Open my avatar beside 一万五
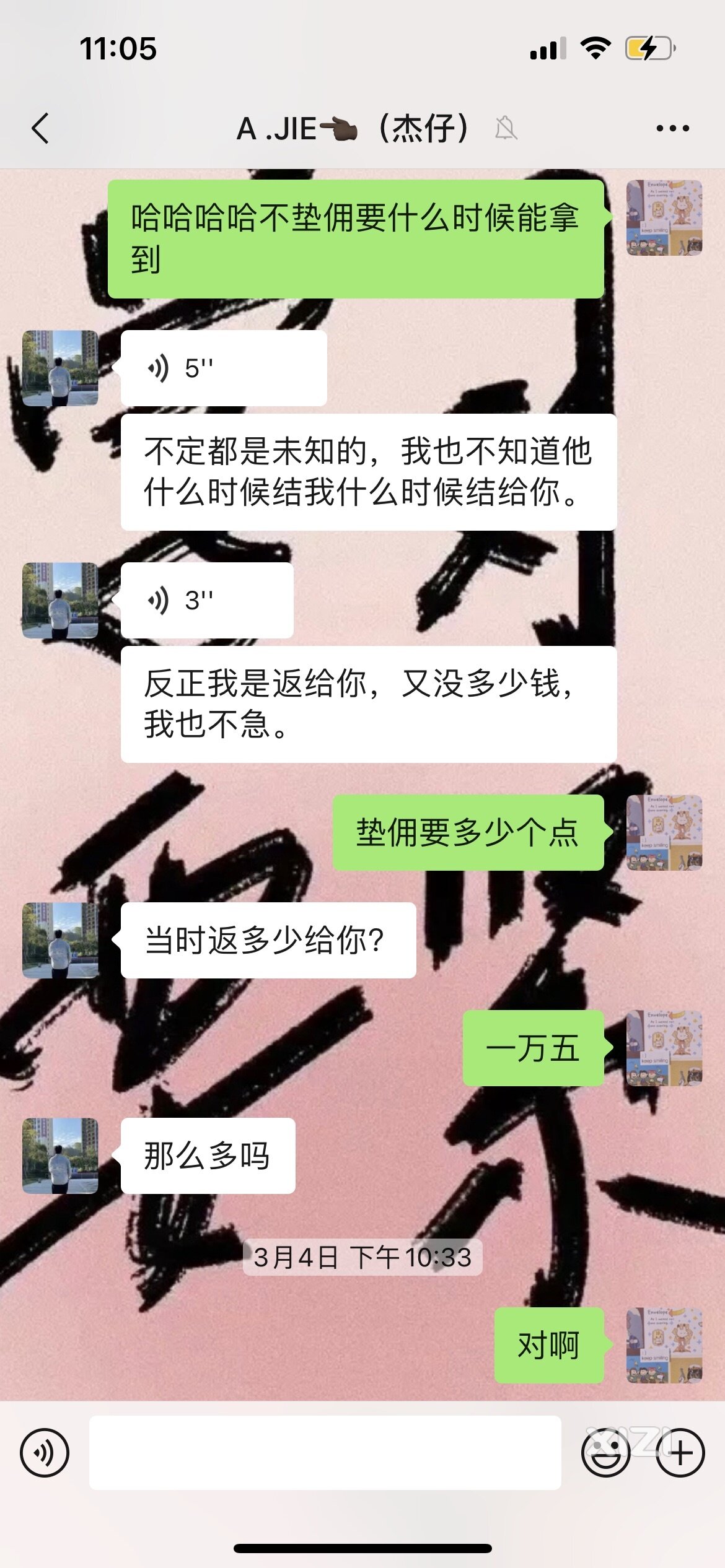The image size is (725, 1568). click(x=664, y=1048)
